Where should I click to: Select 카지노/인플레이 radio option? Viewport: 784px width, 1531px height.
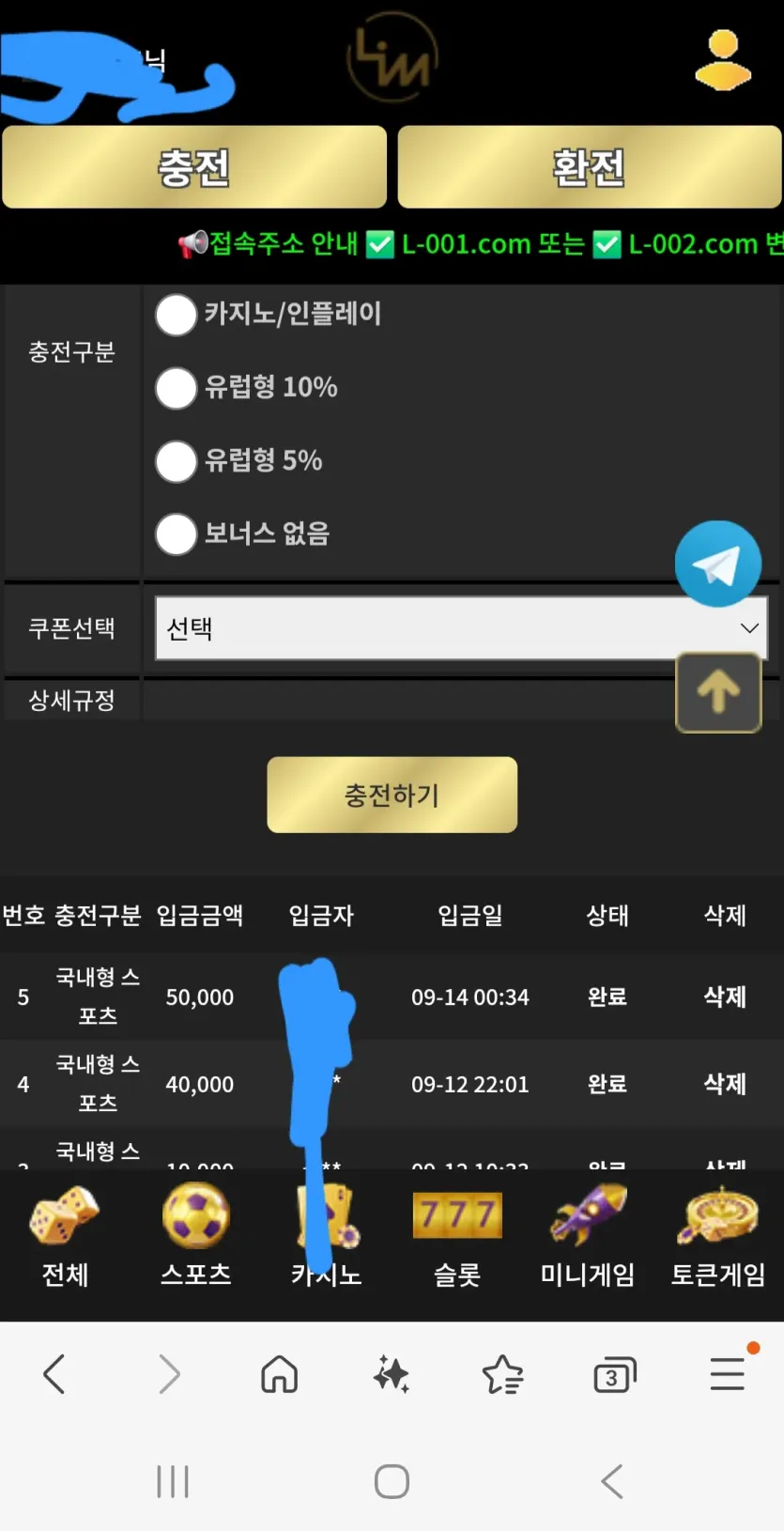(x=176, y=314)
